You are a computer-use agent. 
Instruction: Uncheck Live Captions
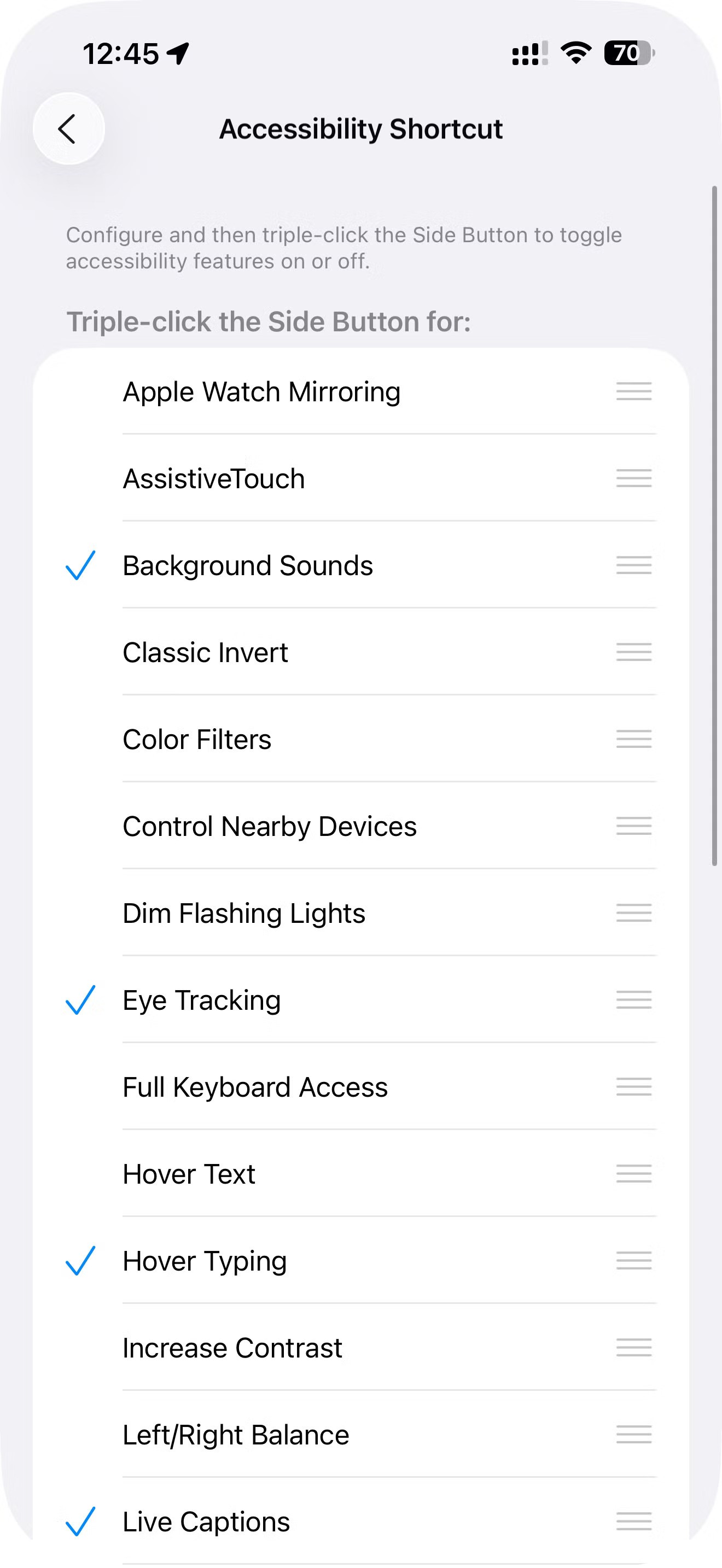(x=206, y=1521)
